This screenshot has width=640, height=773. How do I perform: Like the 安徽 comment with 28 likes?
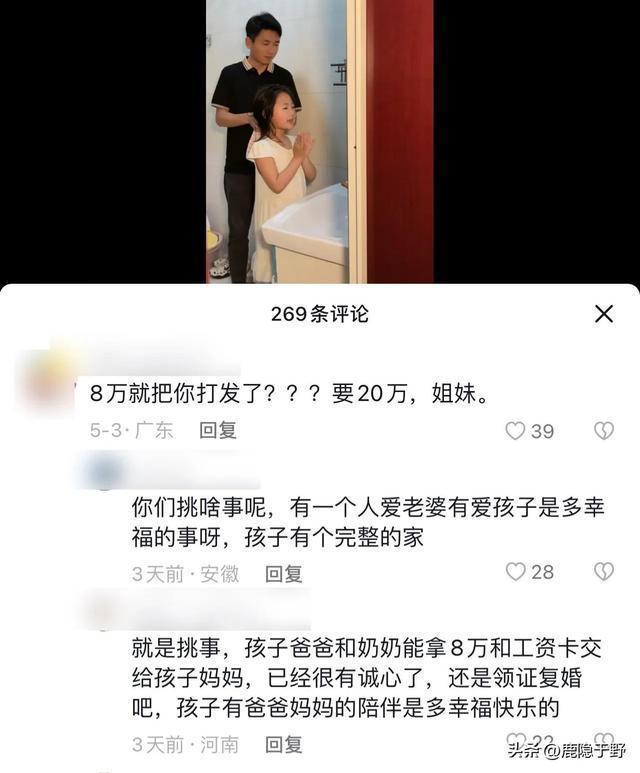[516, 572]
